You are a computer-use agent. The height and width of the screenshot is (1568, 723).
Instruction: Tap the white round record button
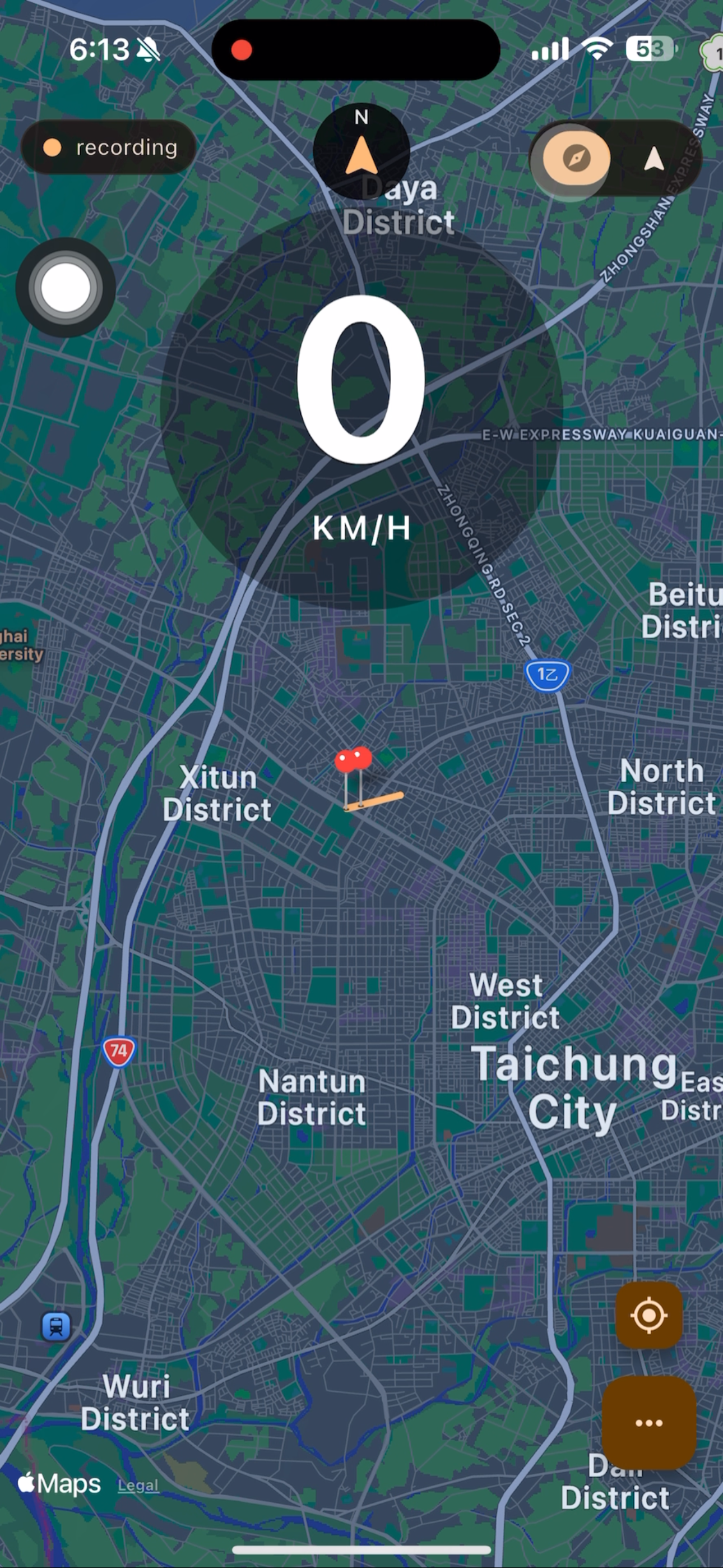click(65, 288)
